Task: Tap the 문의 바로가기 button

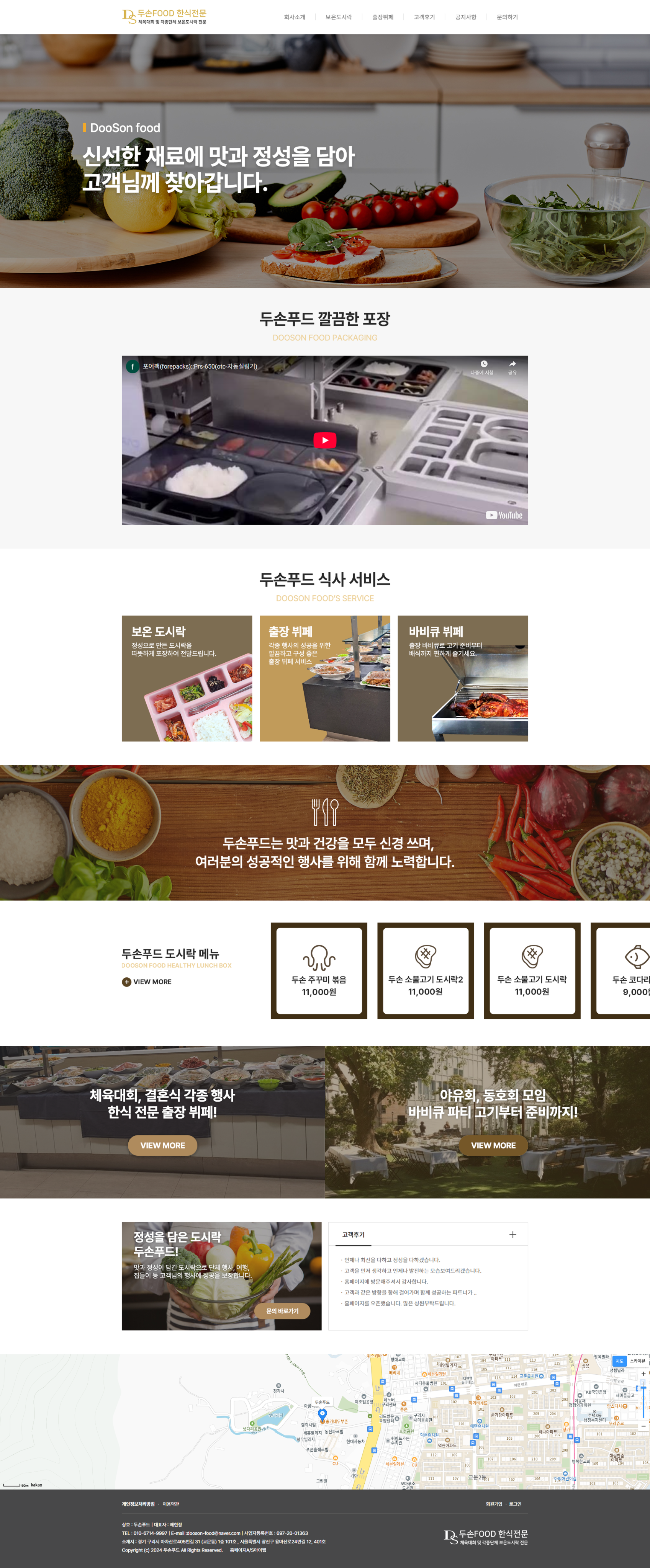Action: pos(282,1310)
